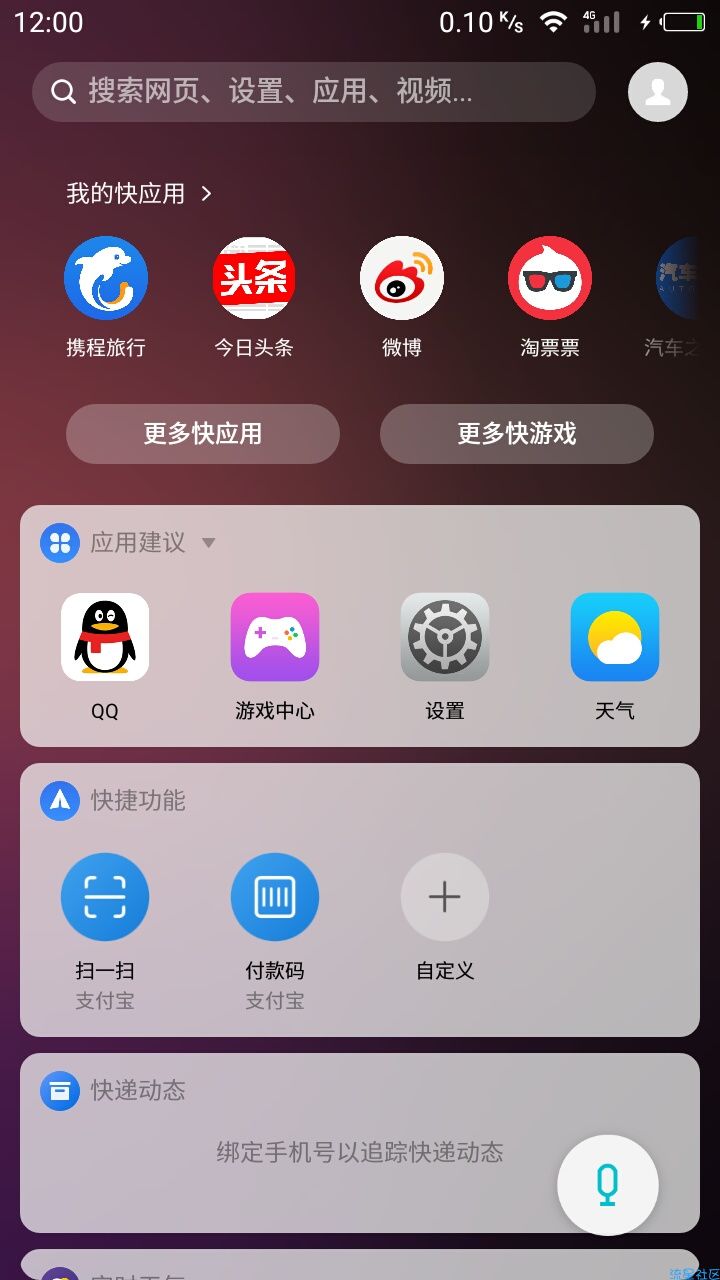This screenshot has height=1280, width=720.
Task: Activate the voice assistant microphone button
Action: (607, 1185)
